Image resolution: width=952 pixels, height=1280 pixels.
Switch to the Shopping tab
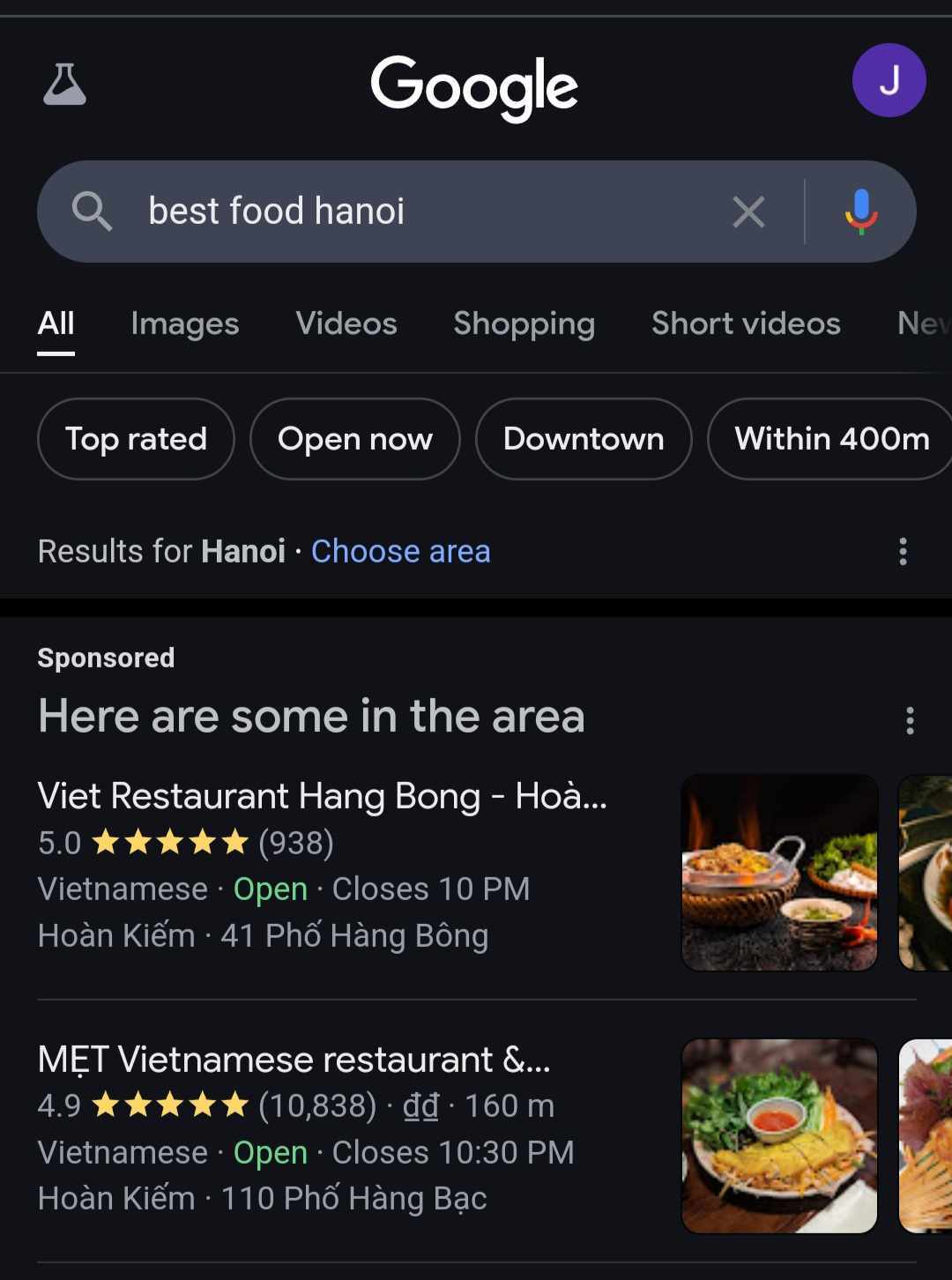[524, 324]
